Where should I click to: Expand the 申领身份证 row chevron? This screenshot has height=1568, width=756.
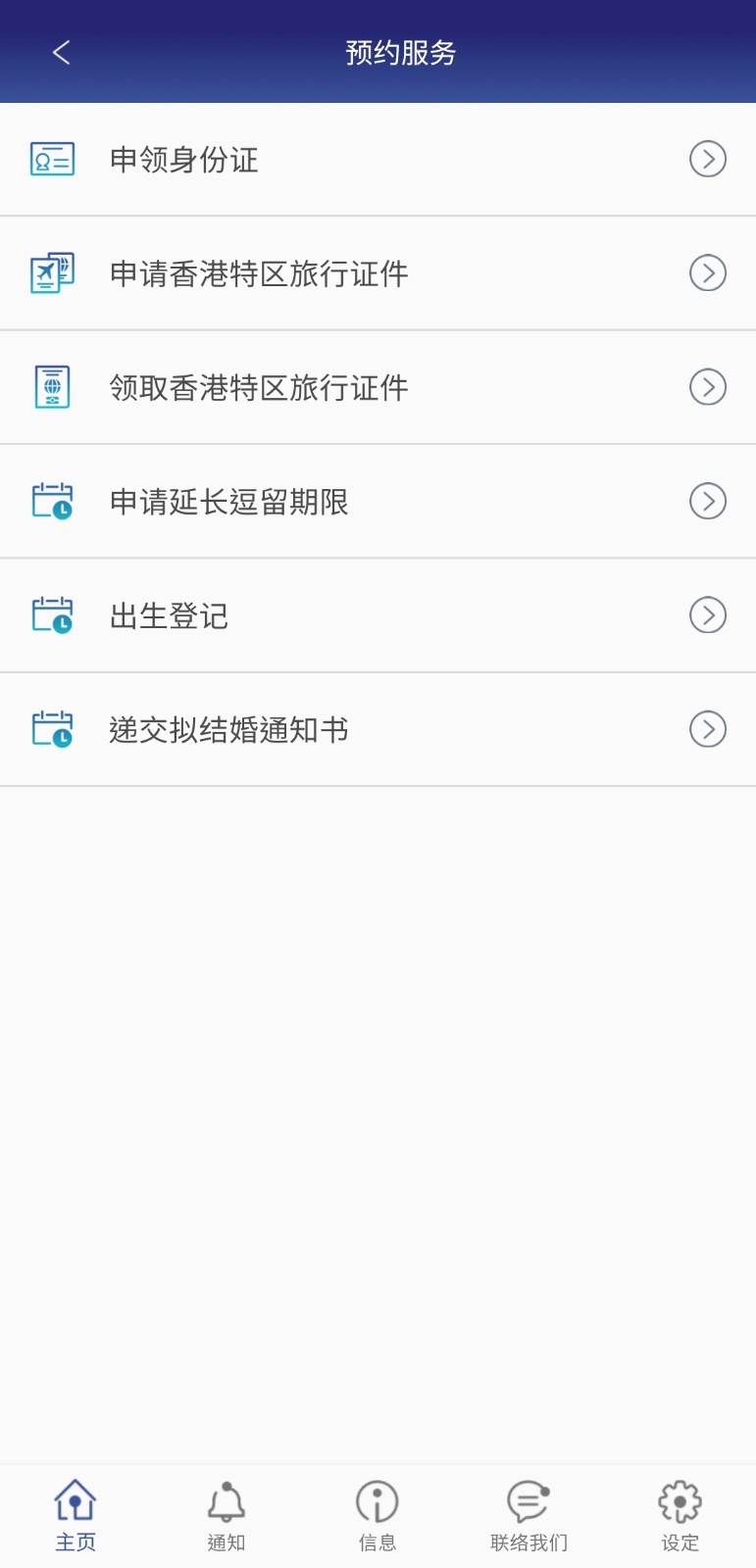[x=708, y=160]
